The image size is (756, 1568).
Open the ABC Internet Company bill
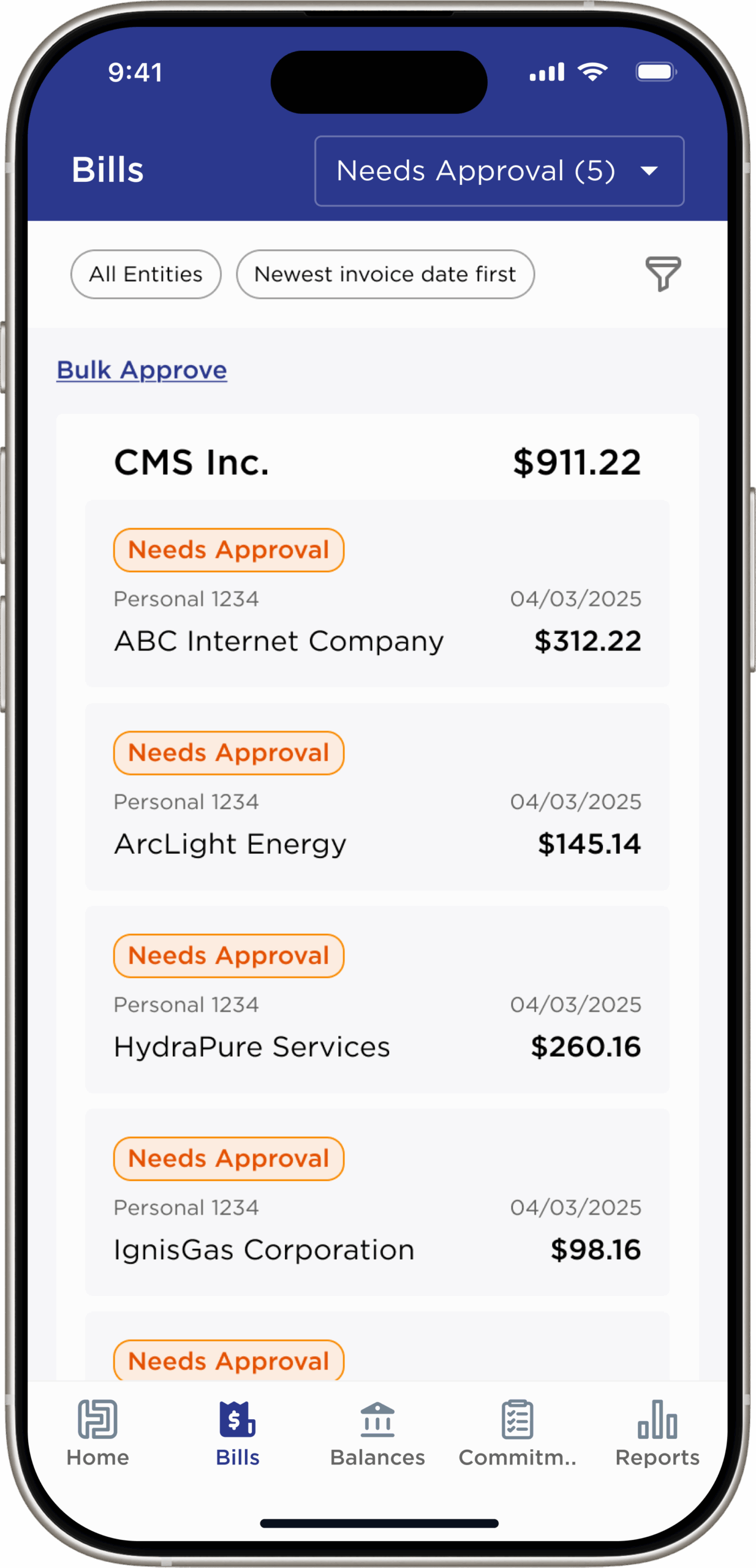377,594
